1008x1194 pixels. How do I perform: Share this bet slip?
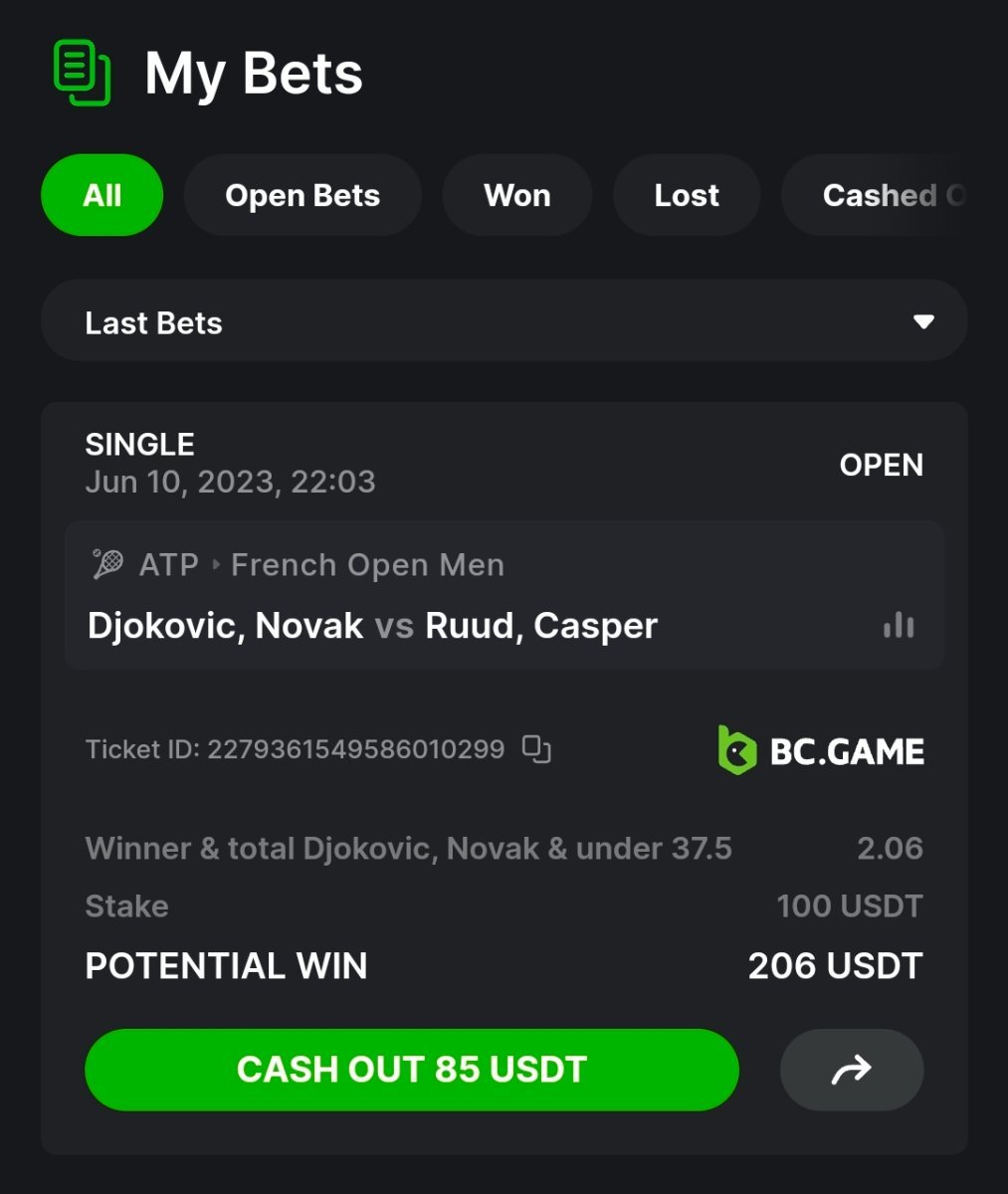pos(851,1070)
